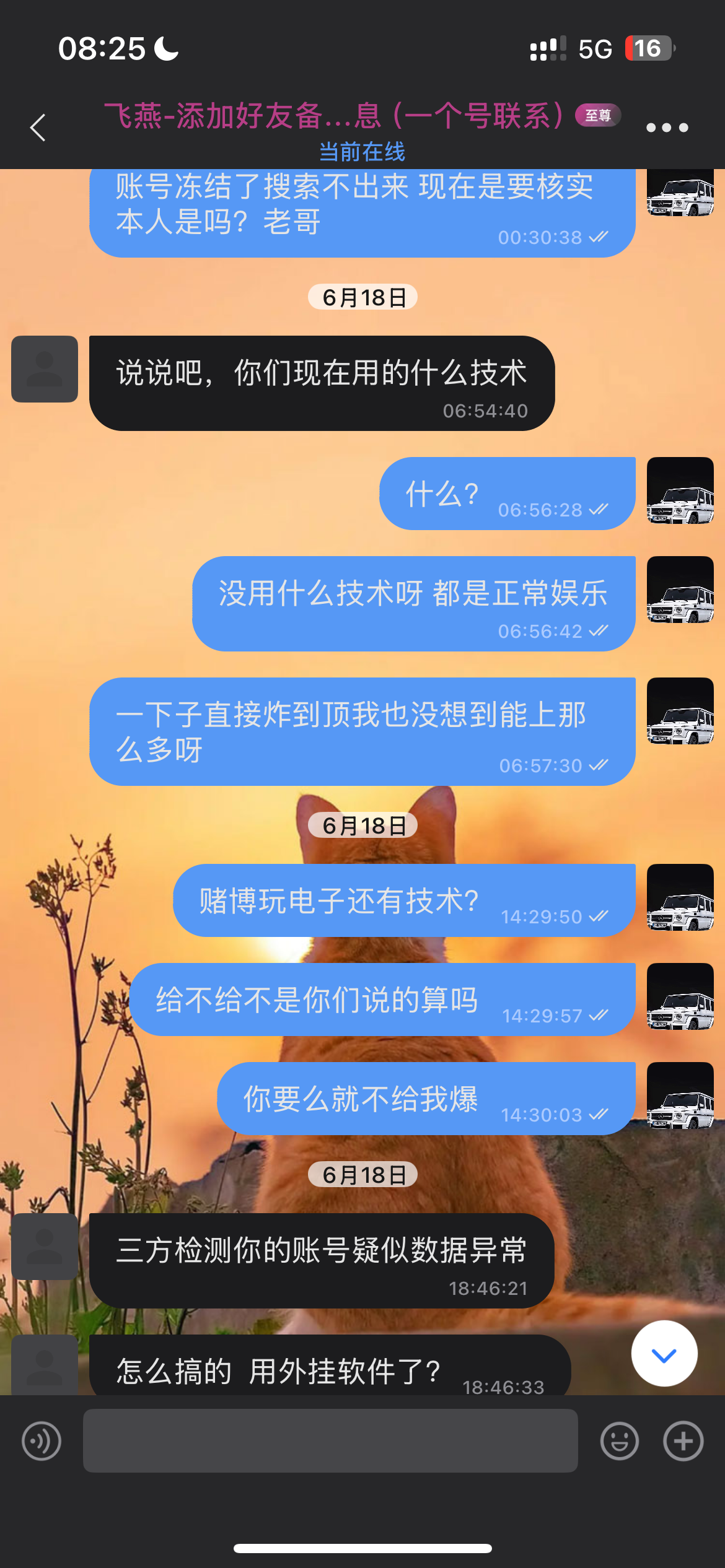Screen dimensions: 725x1568
Task: Open the emoji picker
Action: (x=619, y=1441)
